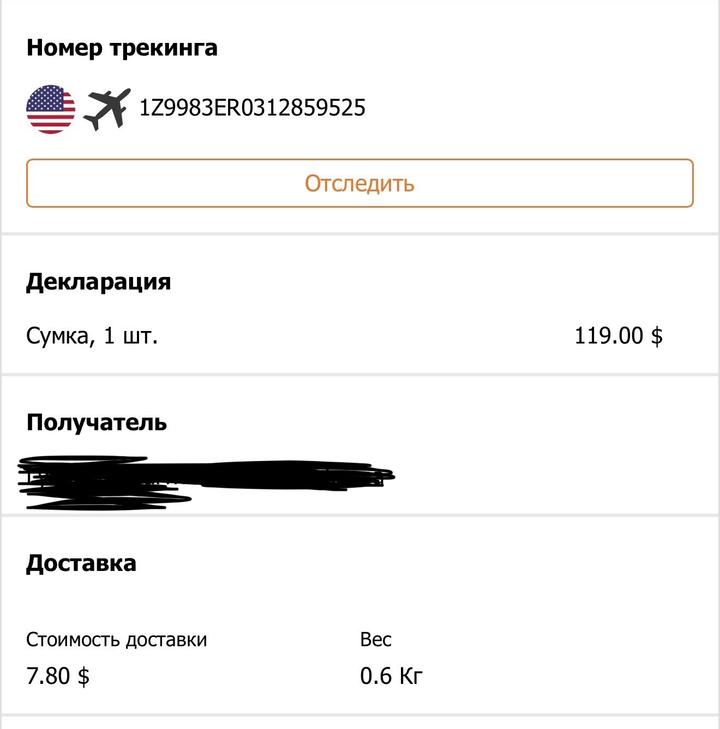Tap the Отследить tracking button
Viewport: 720px width, 729px height.
pyautogui.click(x=359, y=184)
